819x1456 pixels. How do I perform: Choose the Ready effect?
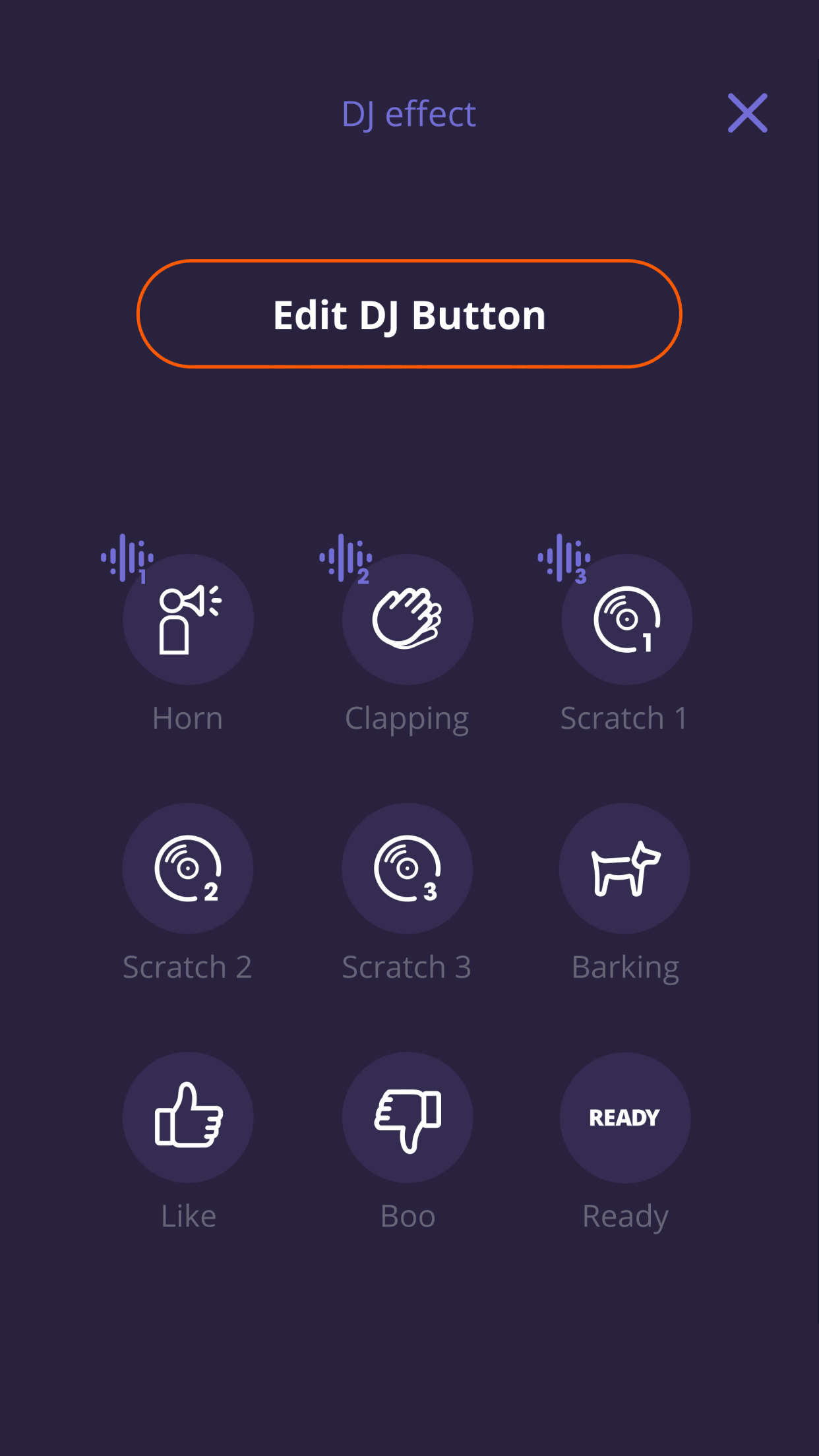625,1117
